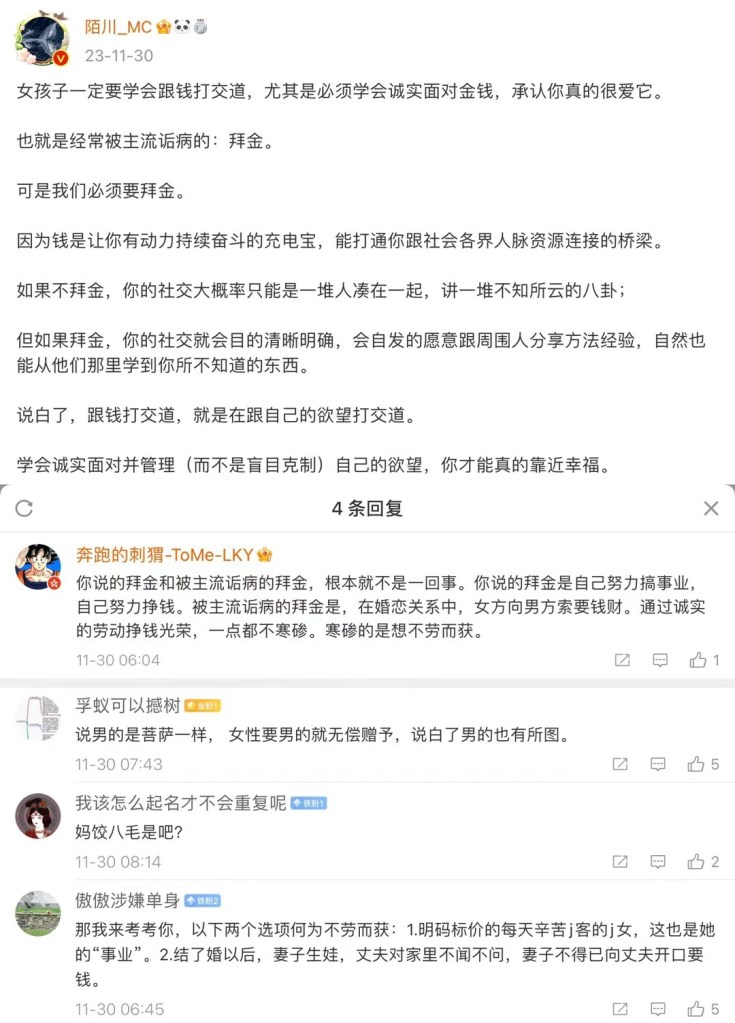Reply to 孚蚁可以撼树's comment

pyautogui.click(x=660, y=764)
